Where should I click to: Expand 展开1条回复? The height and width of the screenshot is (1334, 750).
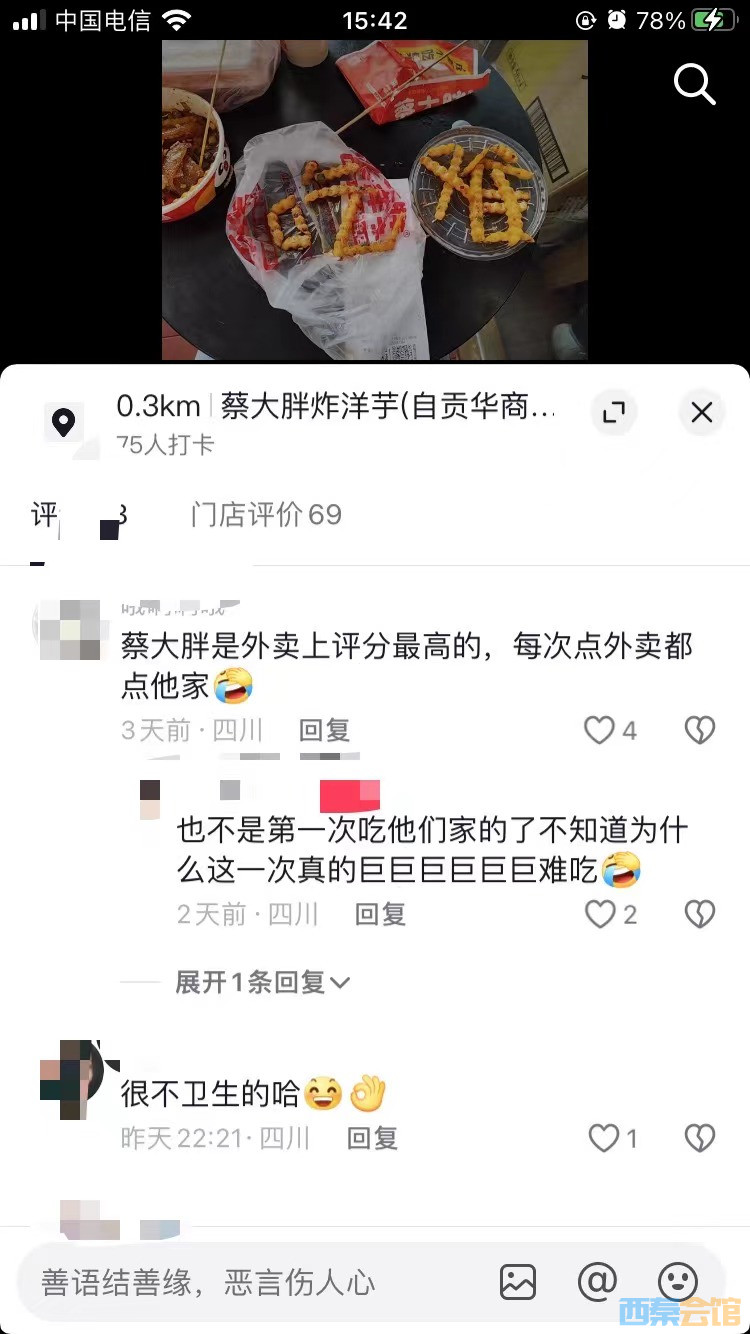262,983
